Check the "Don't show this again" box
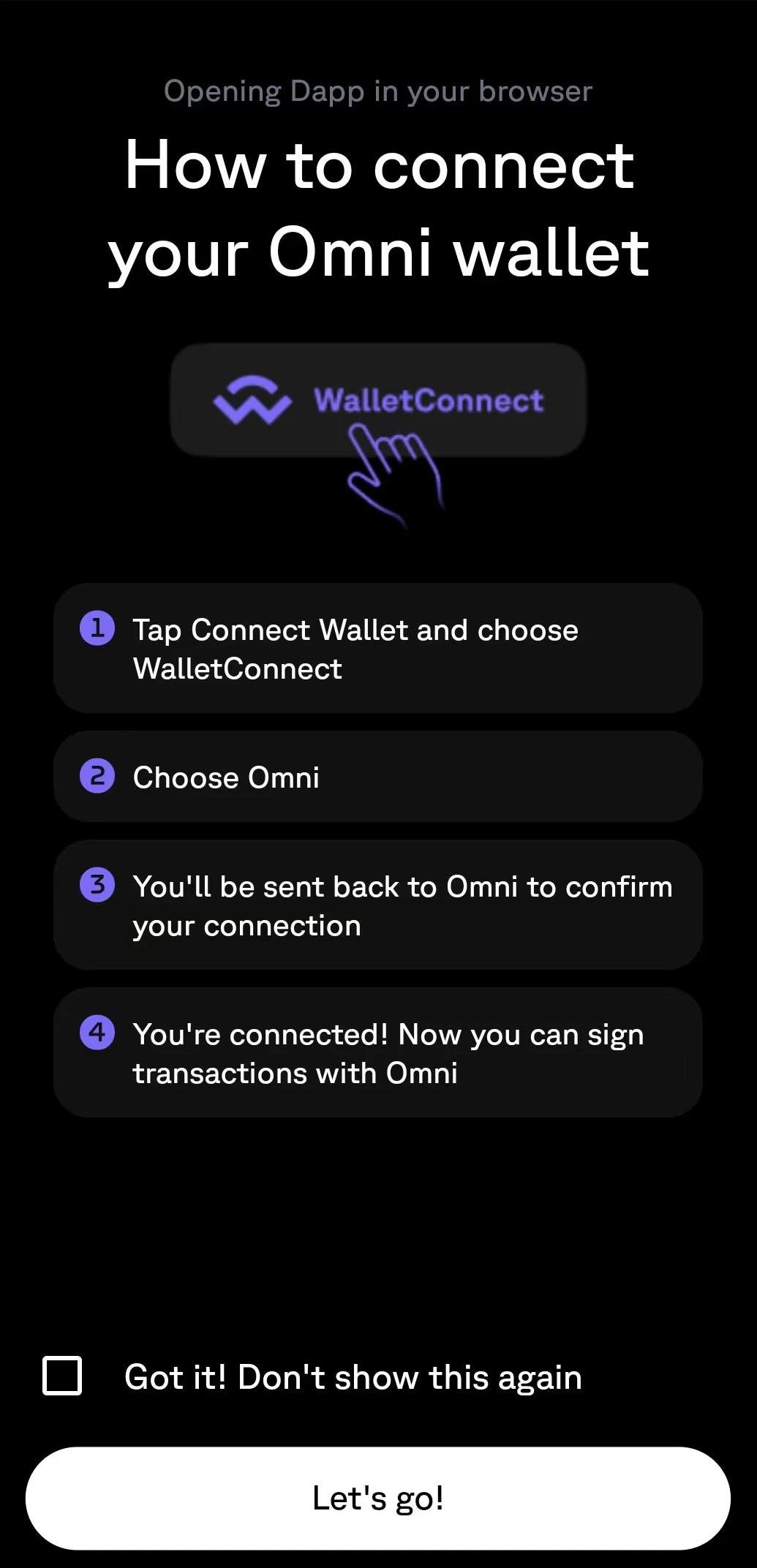The height and width of the screenshot is (1568, 757). click(62, 1376)
